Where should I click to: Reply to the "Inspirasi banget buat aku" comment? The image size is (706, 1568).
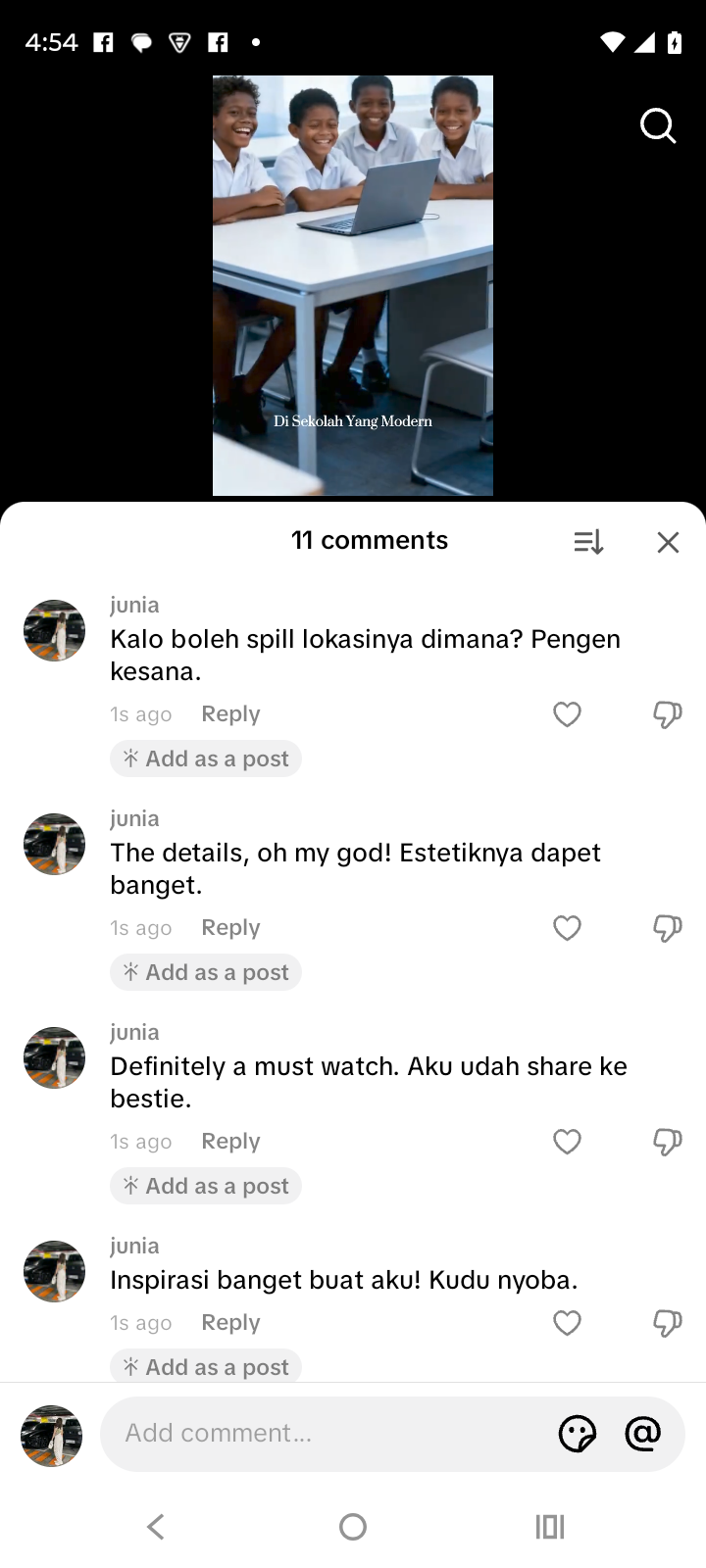pyautogui.click(x=230, y=1323)
